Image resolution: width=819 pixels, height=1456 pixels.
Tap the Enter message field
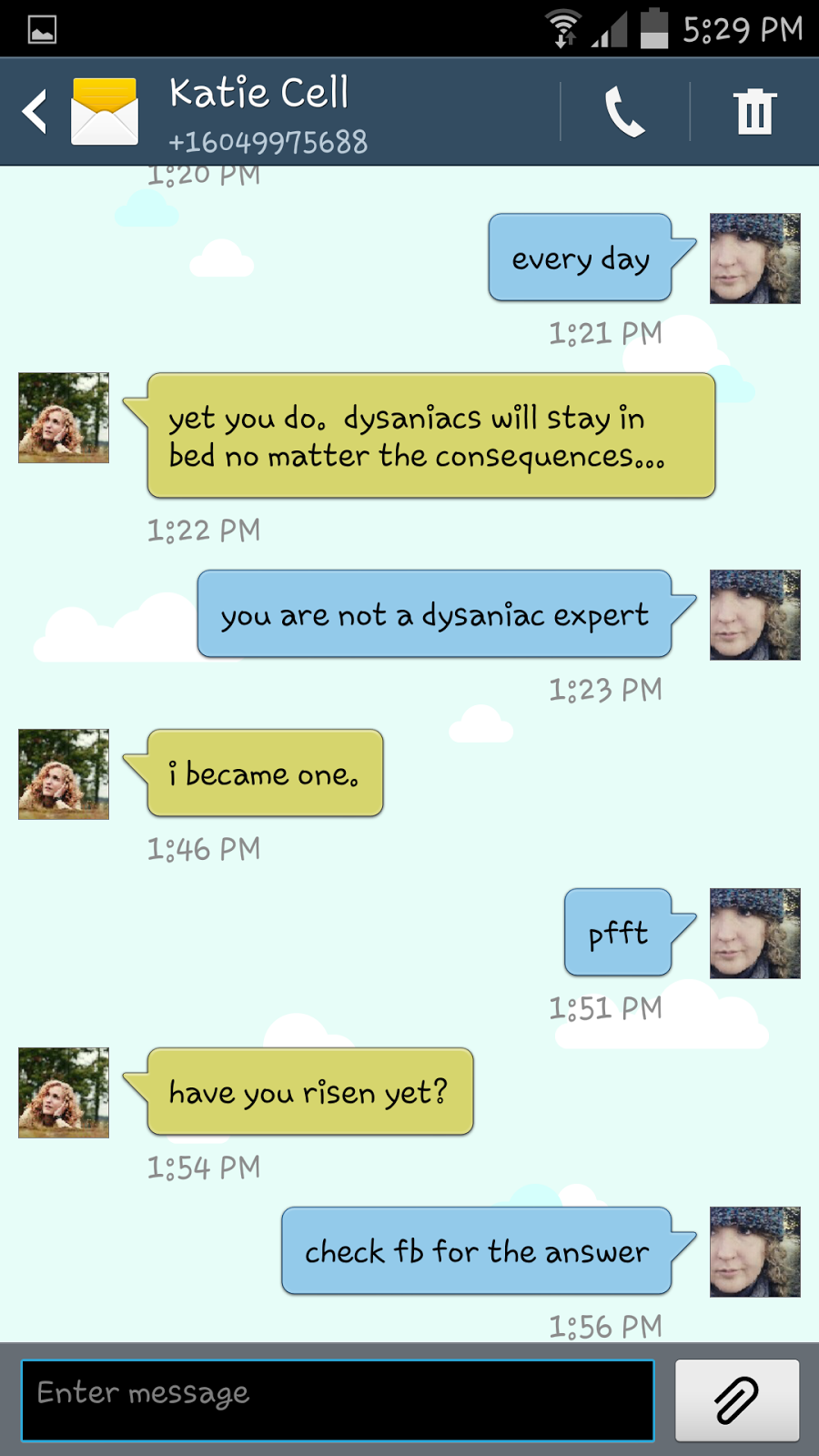(338, 1400)
